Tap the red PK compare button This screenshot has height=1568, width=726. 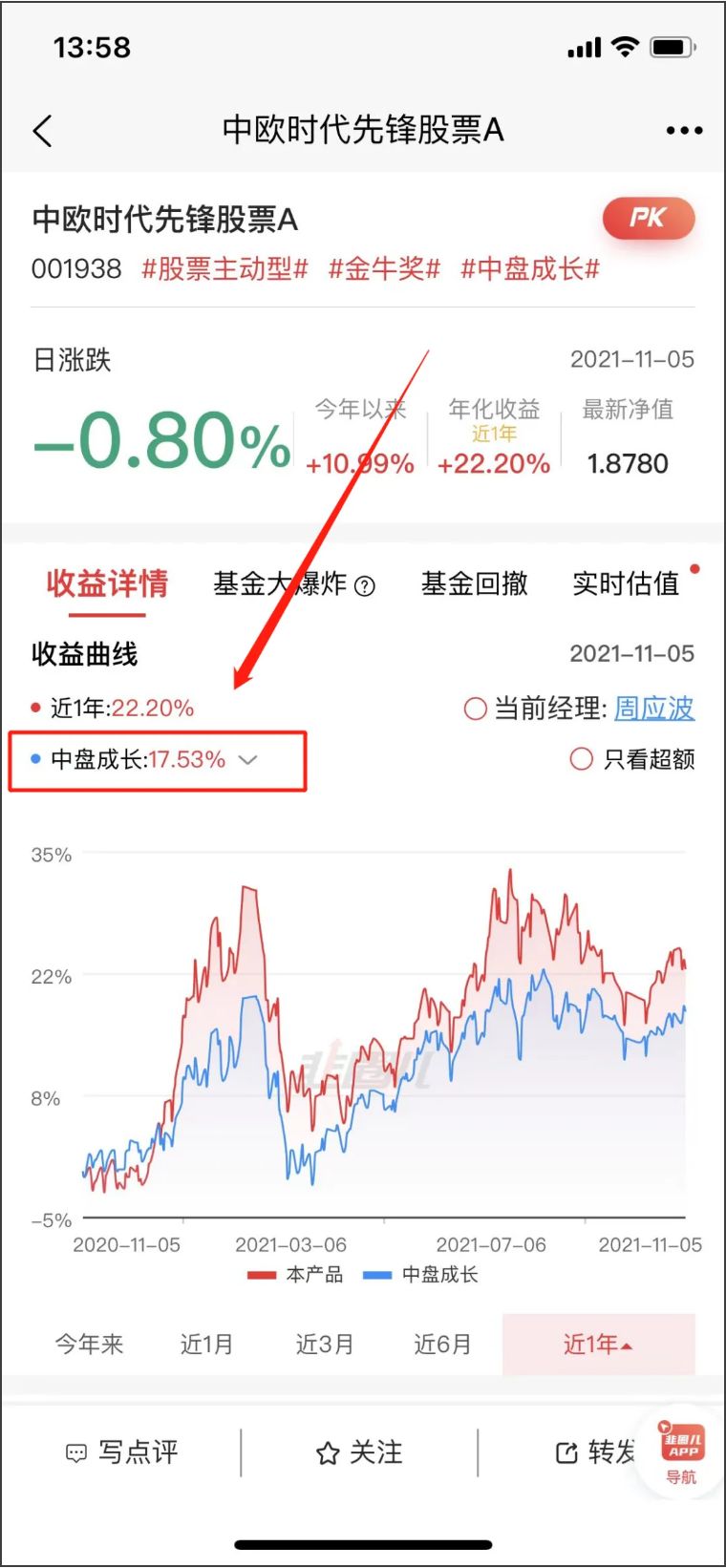coord(648,219)
